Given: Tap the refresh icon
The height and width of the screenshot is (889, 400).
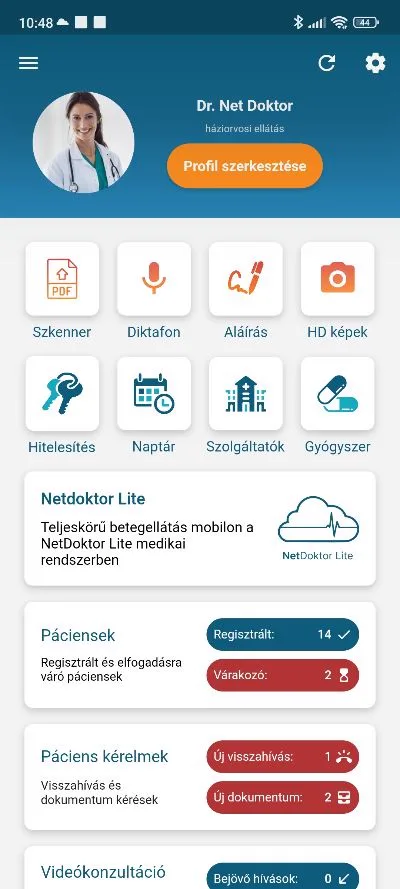Looking at the screenshot, I should pos(326,63).
